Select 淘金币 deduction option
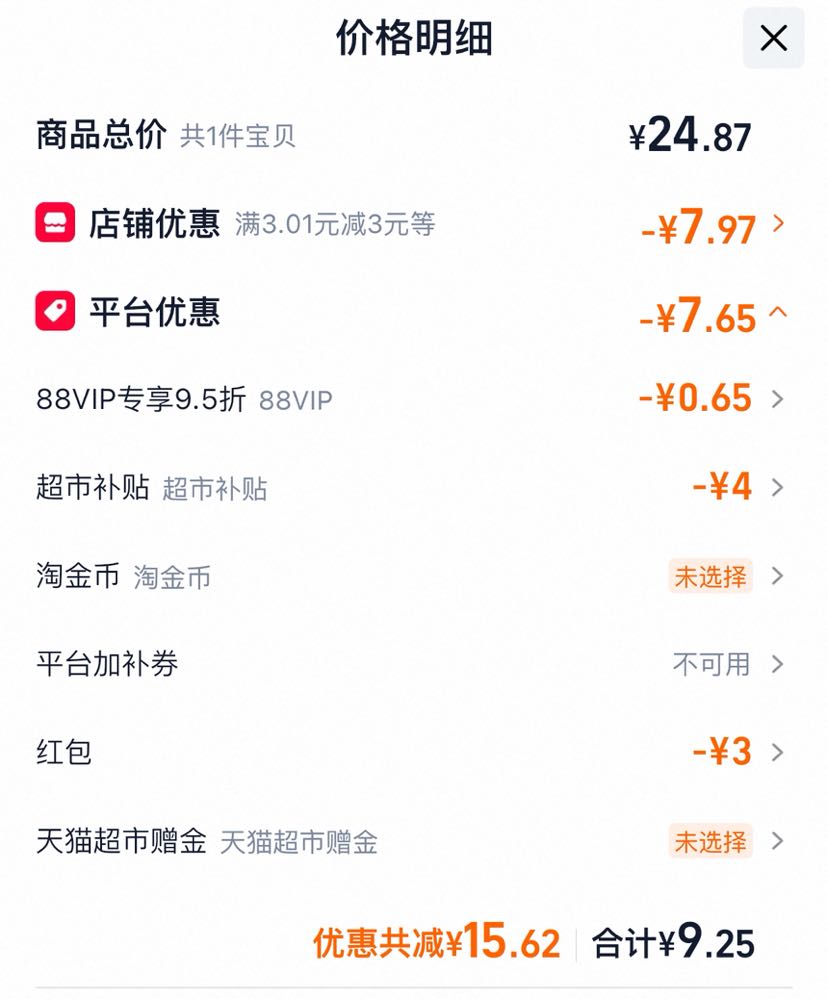 click(413, 576)
